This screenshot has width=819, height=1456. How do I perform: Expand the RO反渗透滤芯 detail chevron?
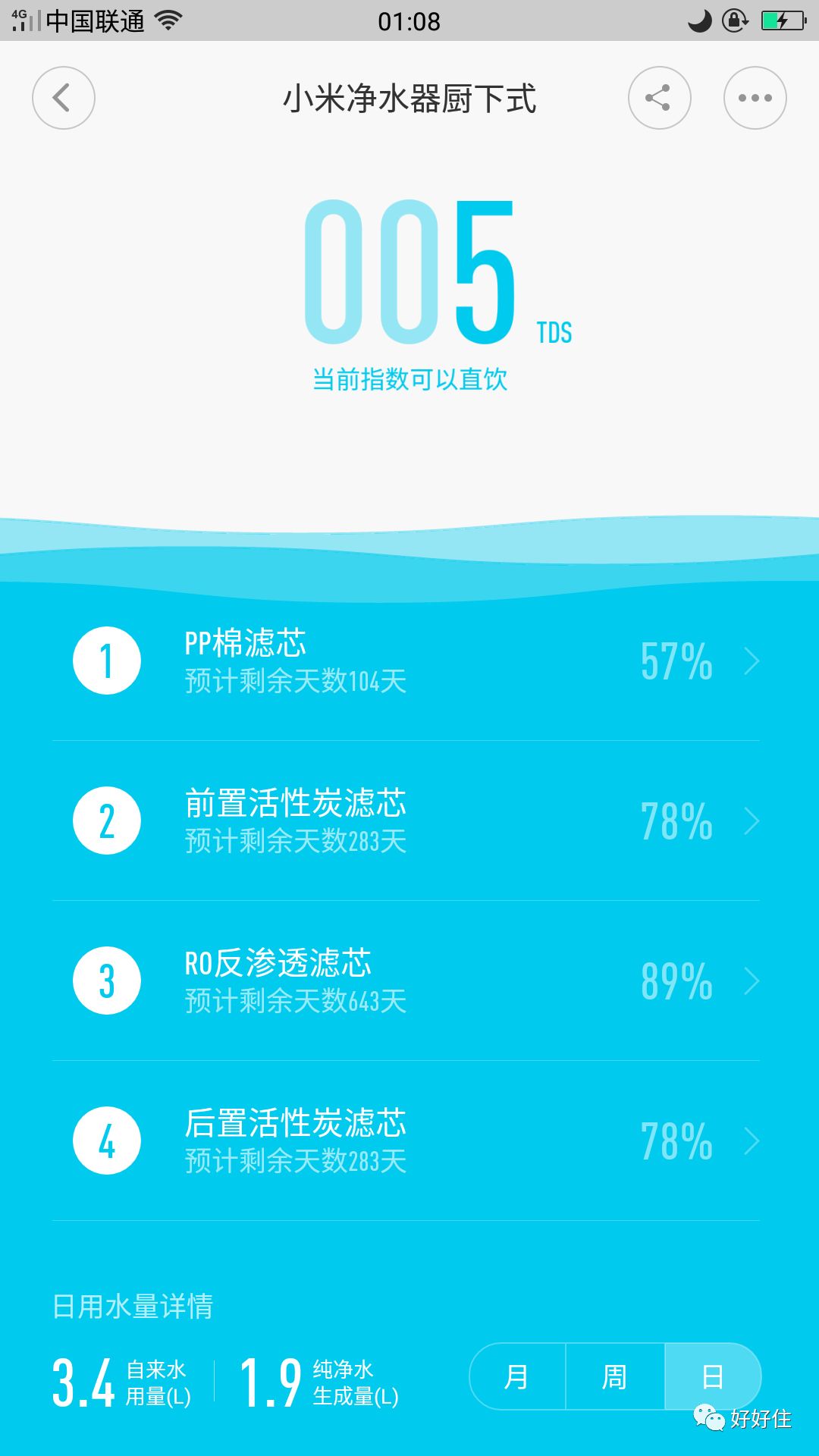pos(751,980)
